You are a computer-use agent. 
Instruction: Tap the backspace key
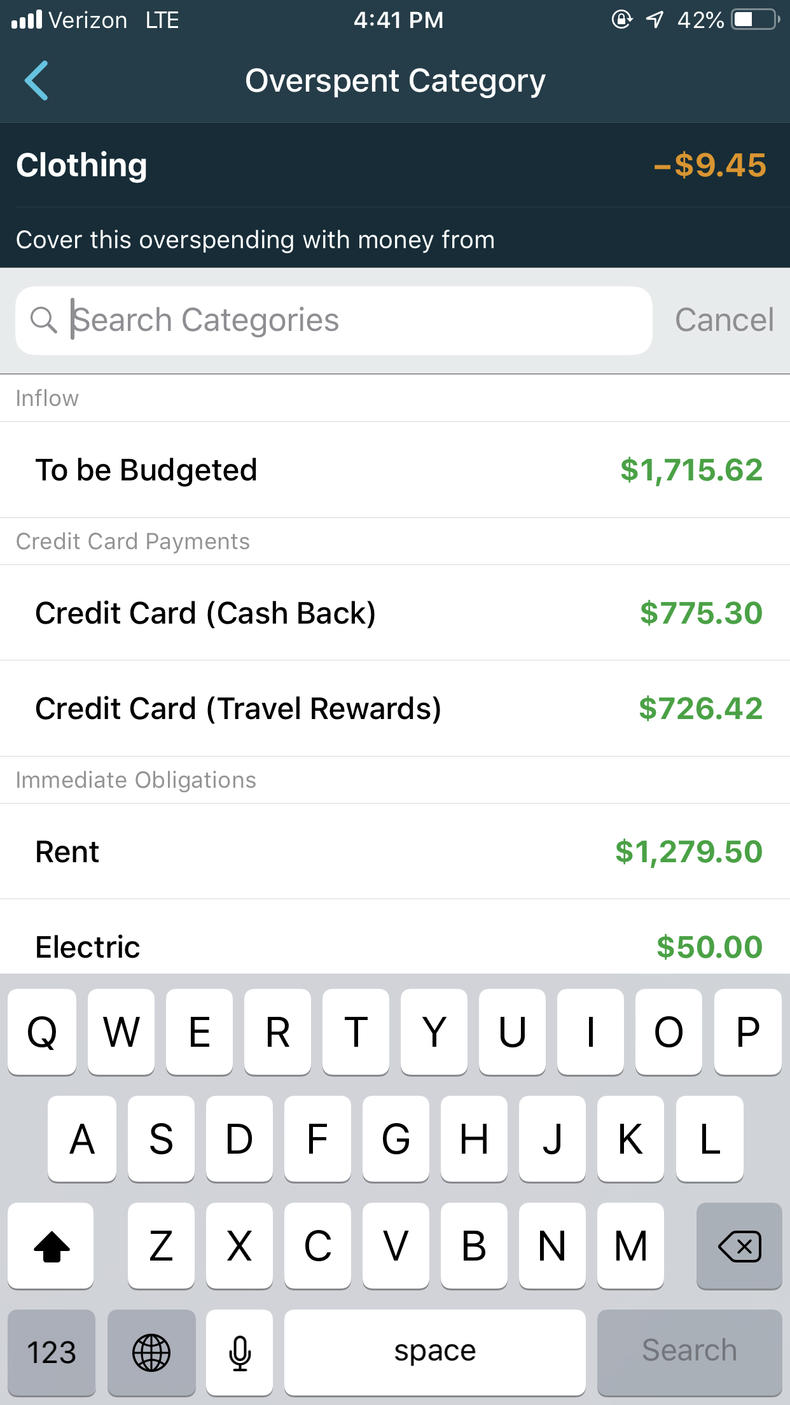(739, 1246)
